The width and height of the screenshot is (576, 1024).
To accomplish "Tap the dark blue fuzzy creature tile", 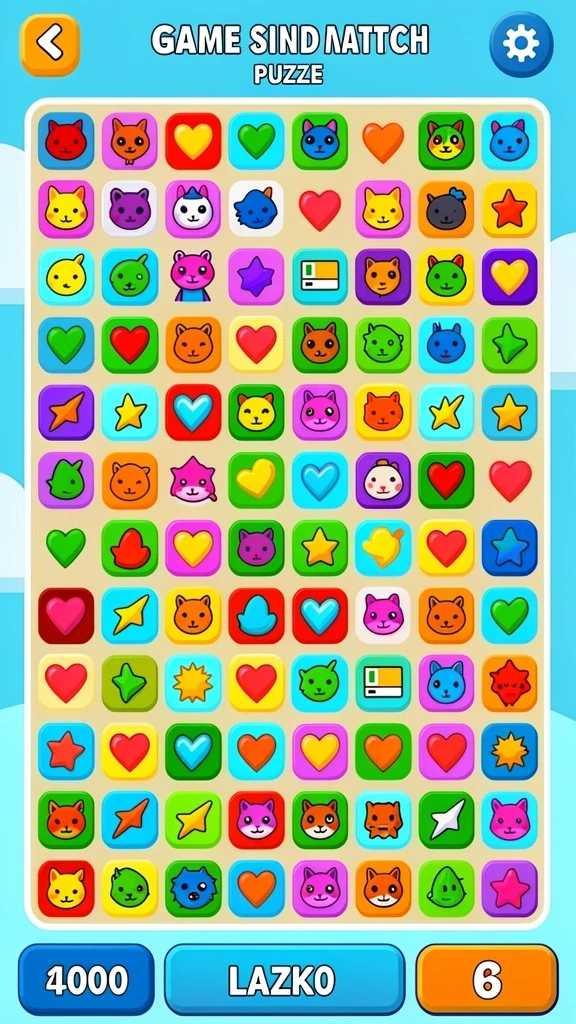I will coord(193,888).
